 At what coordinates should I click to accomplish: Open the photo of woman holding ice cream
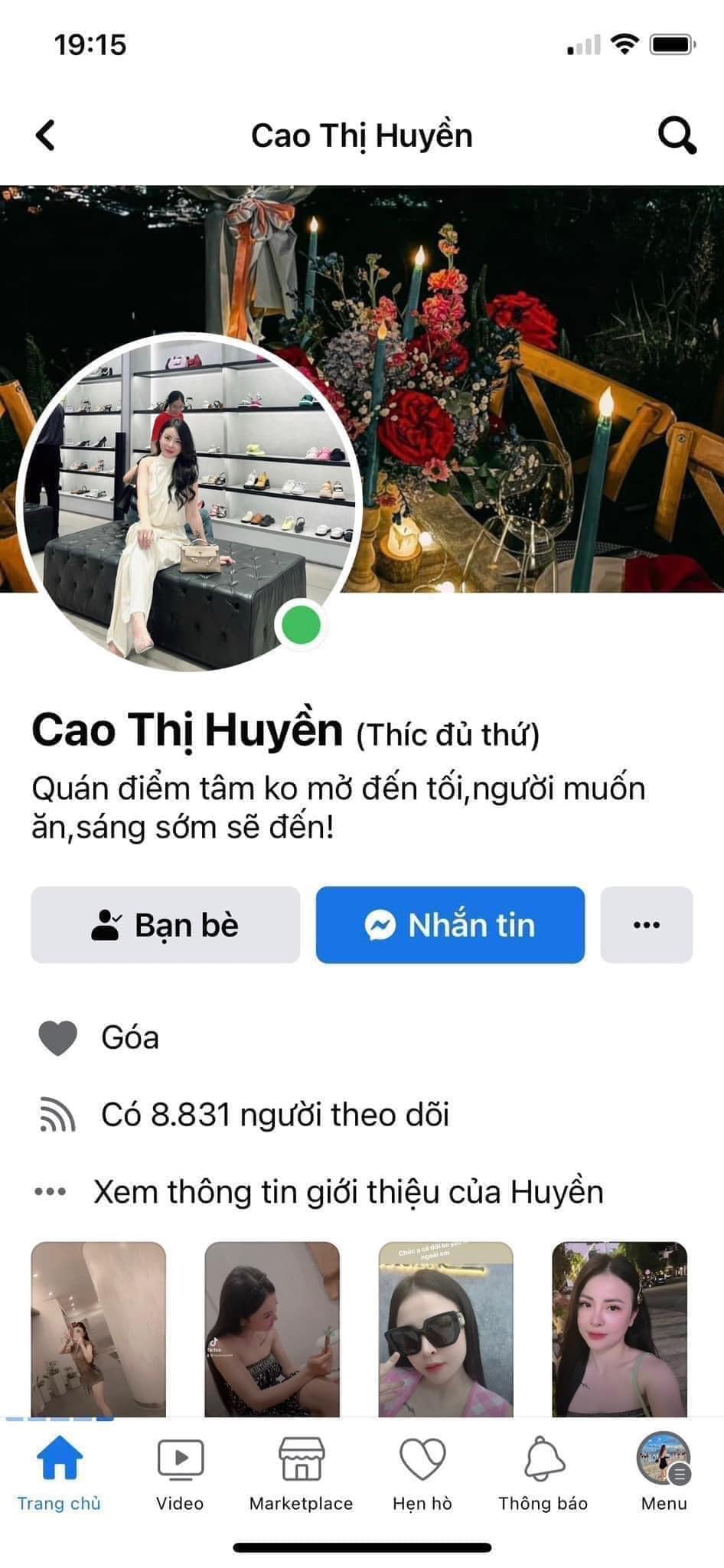coord(272,1328)
